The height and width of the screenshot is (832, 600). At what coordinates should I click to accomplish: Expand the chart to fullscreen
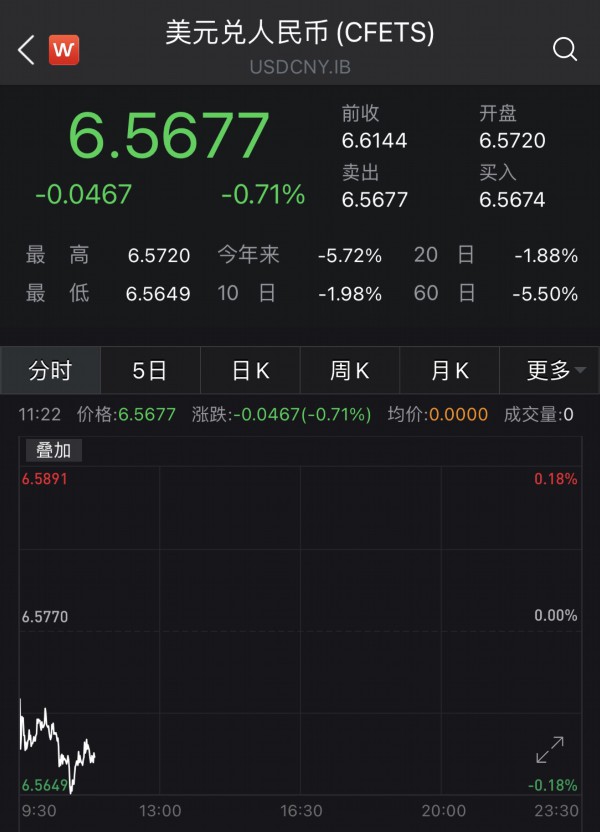(550, 749)
